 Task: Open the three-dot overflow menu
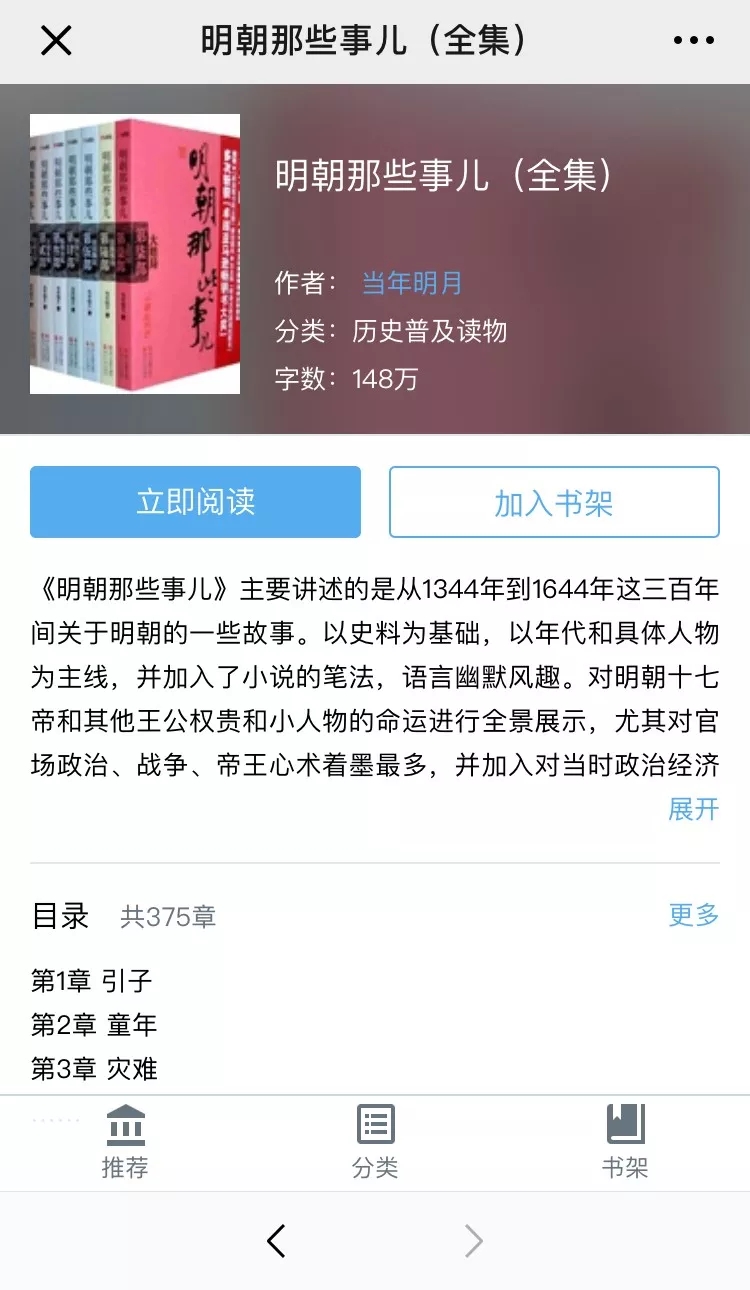pyautogui.click(x=693, y=41)
